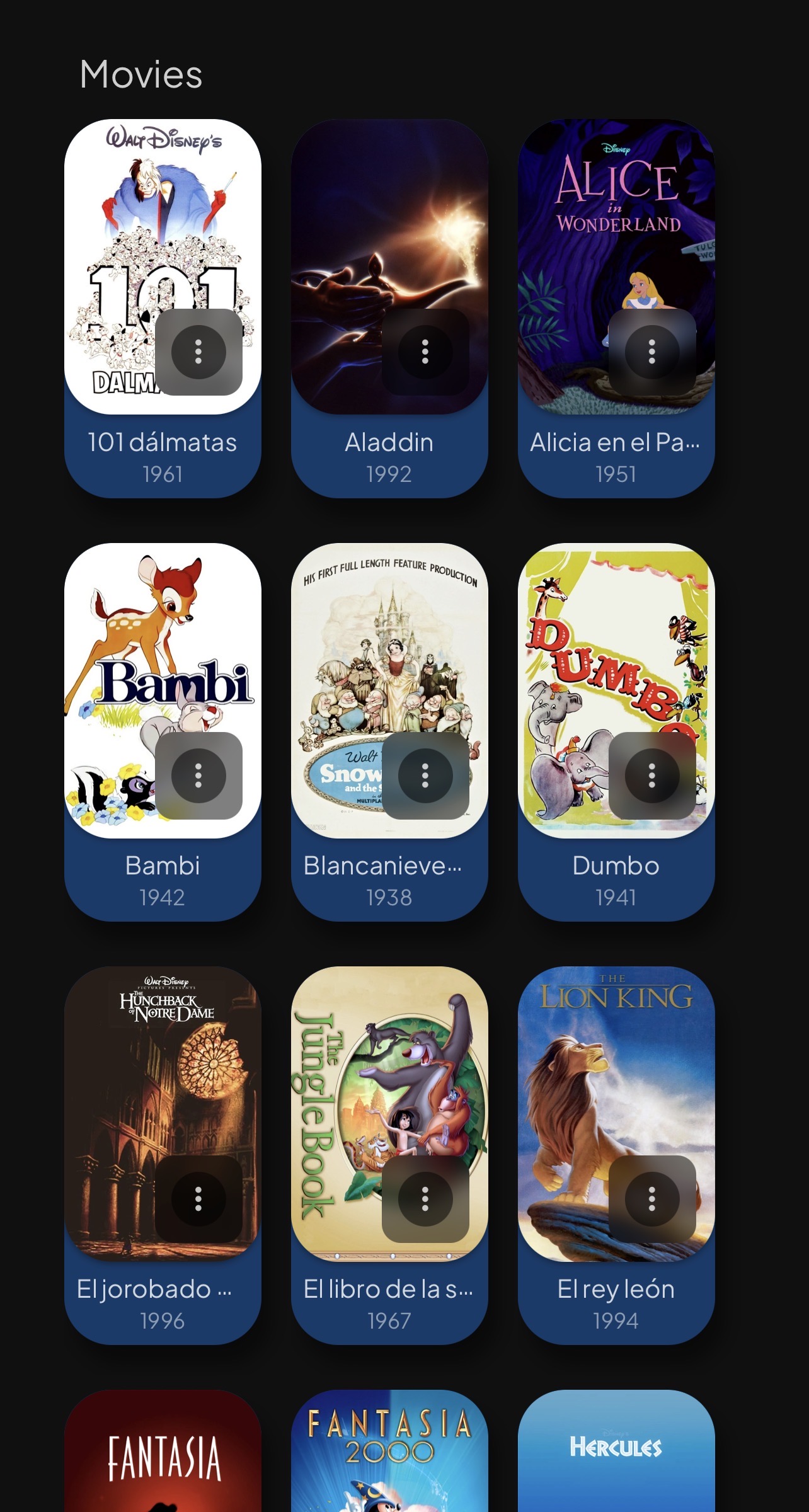Open overflow menu on The Jungle Book
The image size is (809, 1512).
425,1199
